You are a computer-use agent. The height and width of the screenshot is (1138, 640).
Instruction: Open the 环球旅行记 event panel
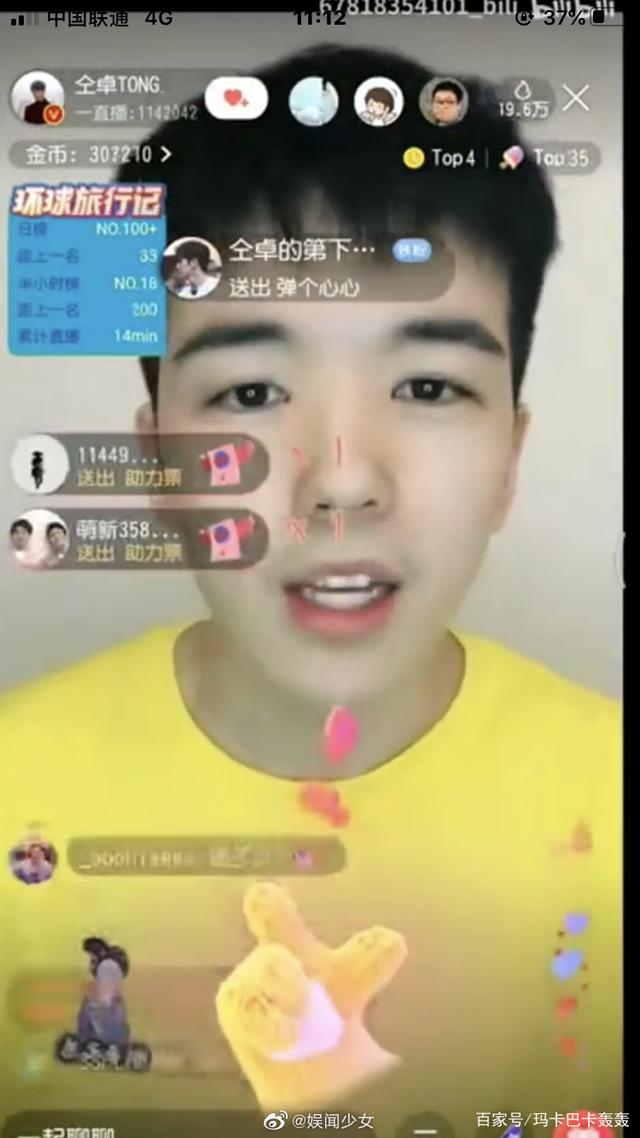point(87,269)
